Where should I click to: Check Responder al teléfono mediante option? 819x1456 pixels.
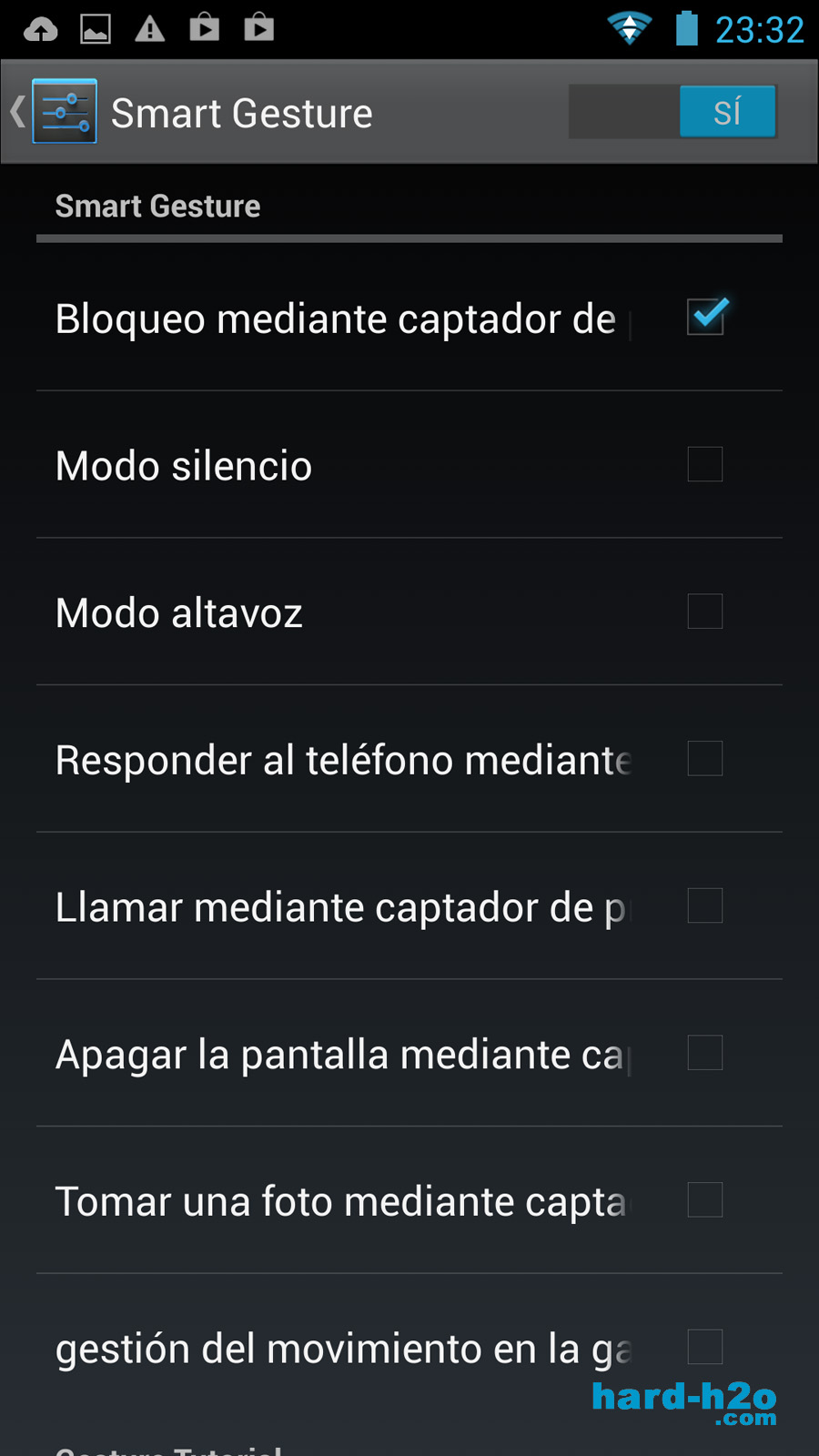tap(705, 758)
